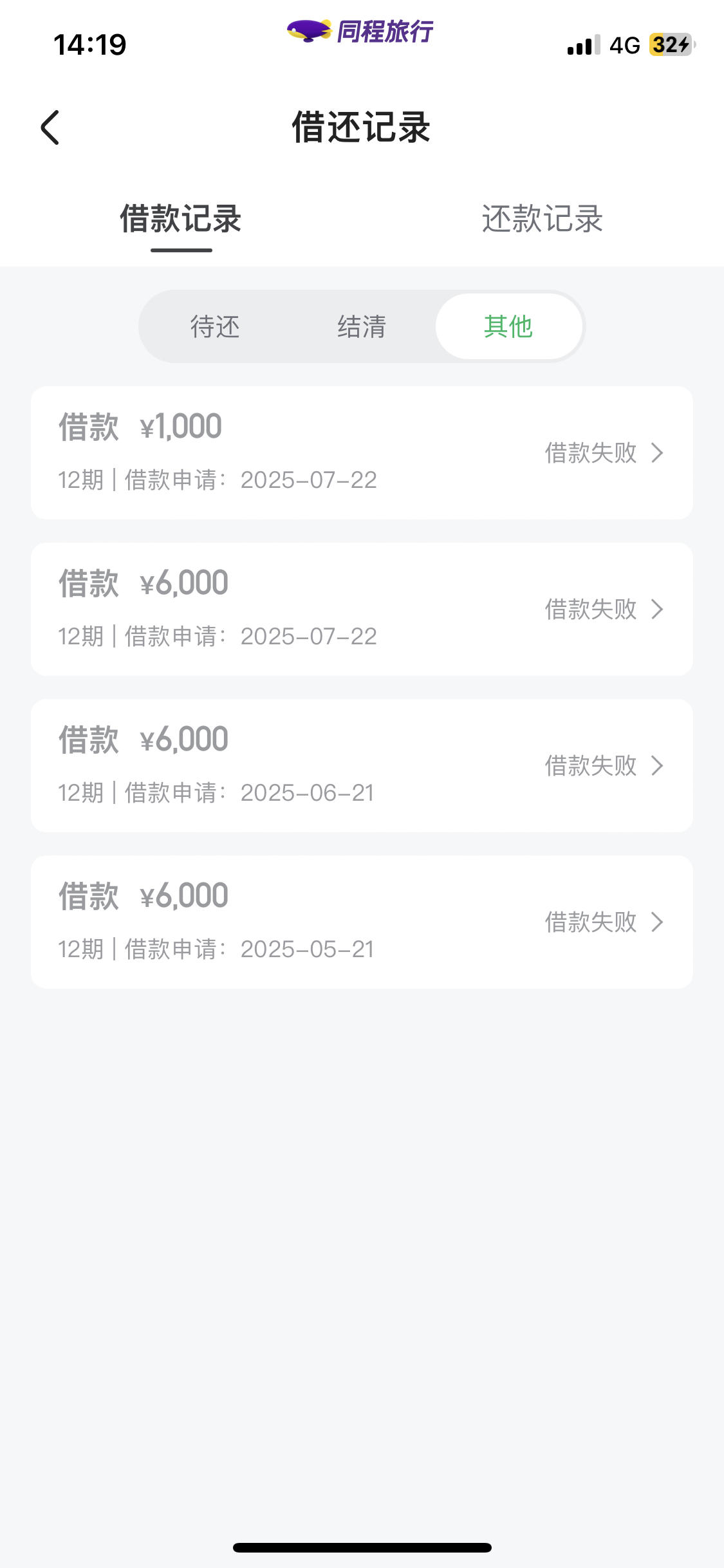Select the 其他 segment

[508, 326]
